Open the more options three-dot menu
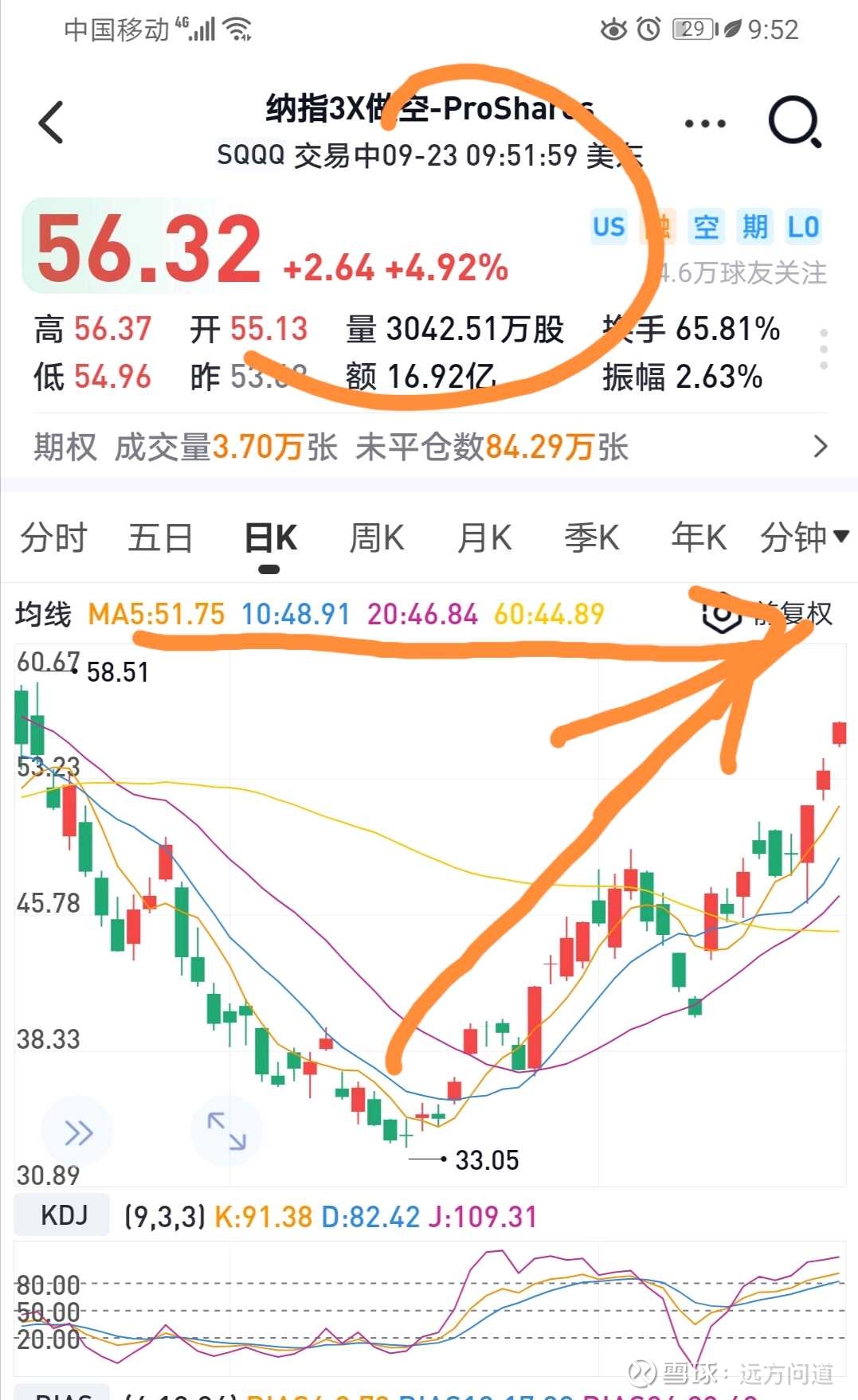Viewport: 858px width, 1400px height. pos(703,123)
